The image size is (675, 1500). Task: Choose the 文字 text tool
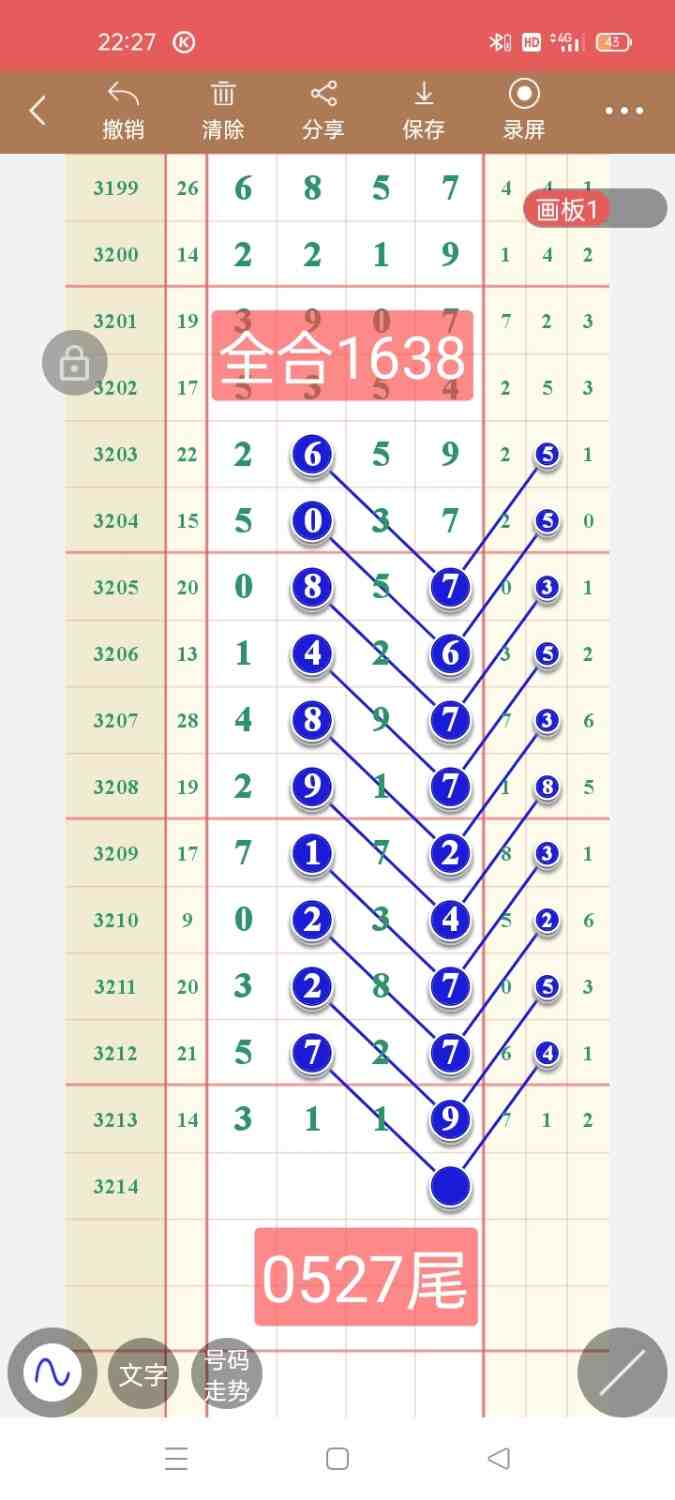[143, 1374]
